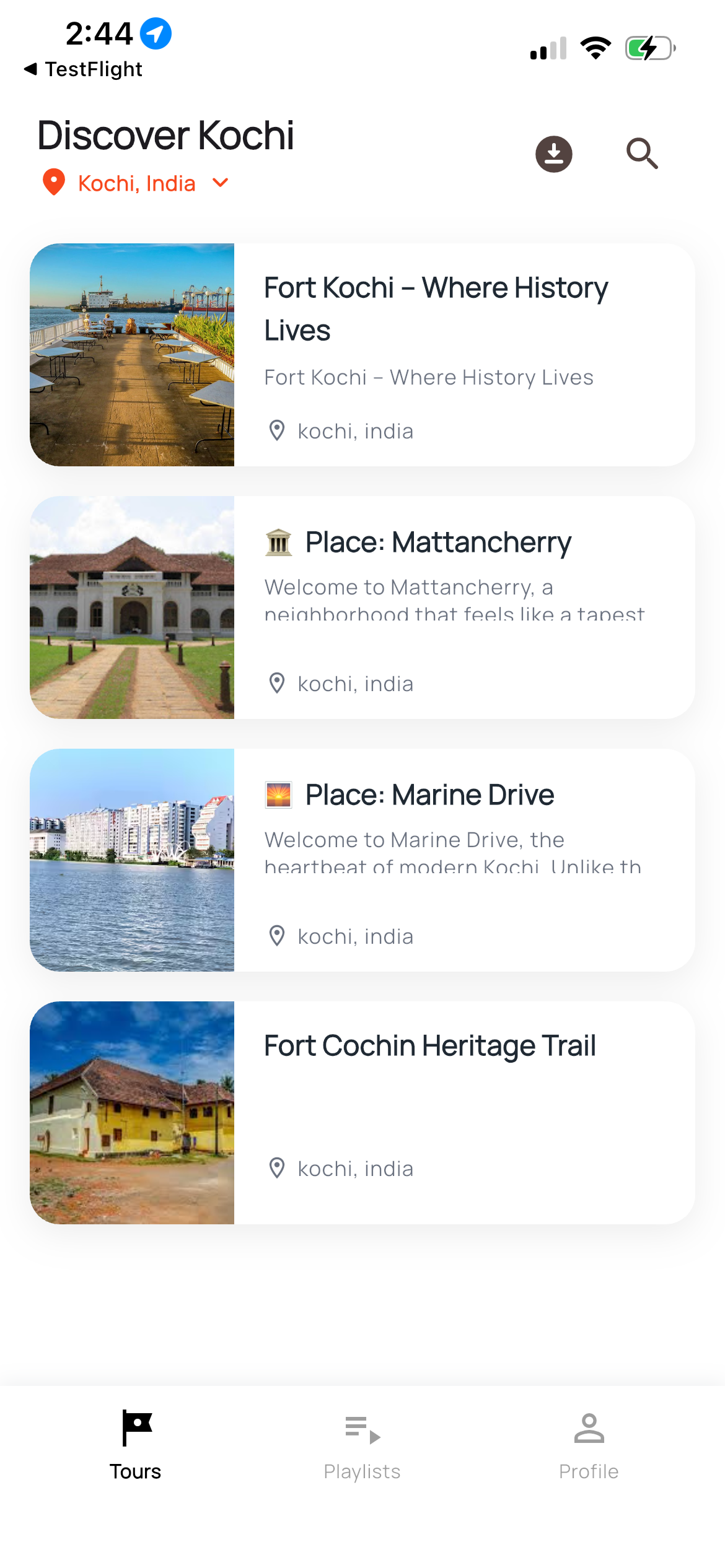Screen dimensions: 725x1568
Task: Open the downloads icon
Action: click(553, 154)
